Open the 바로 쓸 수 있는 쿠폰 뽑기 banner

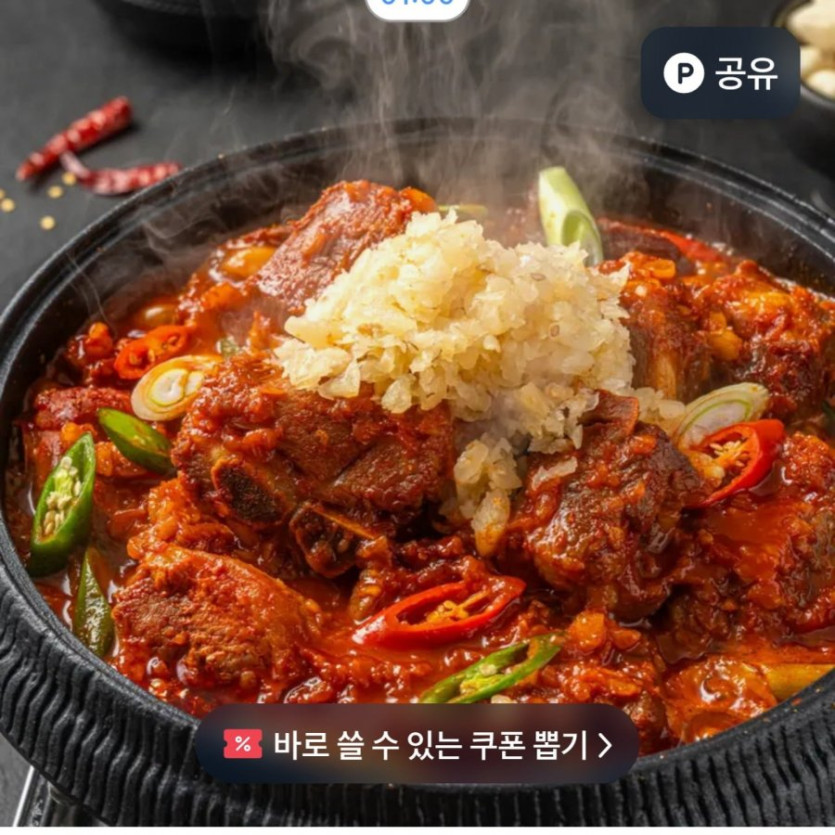click(x=417, y=744)
